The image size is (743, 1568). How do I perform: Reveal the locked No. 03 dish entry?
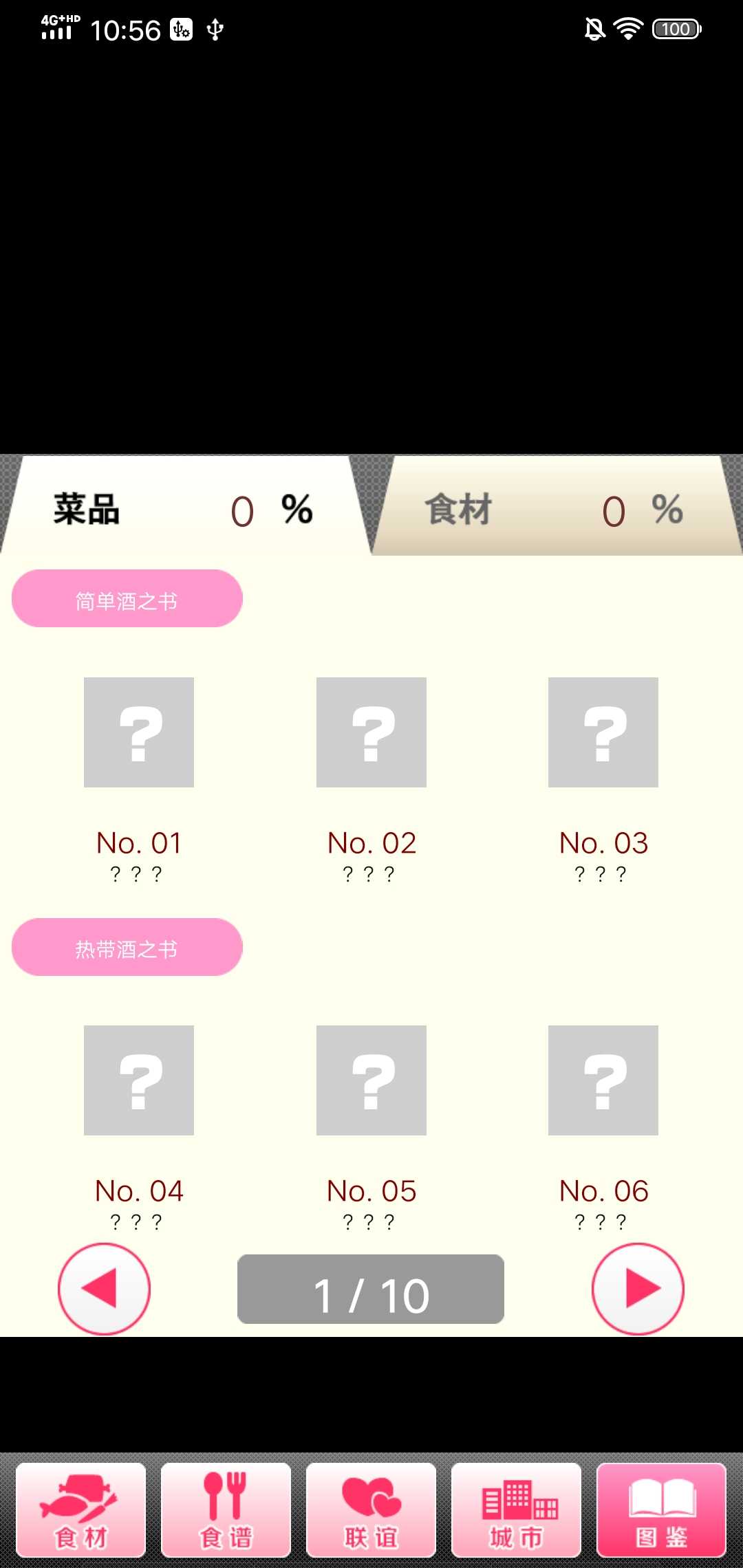click(x=603, y=732)
